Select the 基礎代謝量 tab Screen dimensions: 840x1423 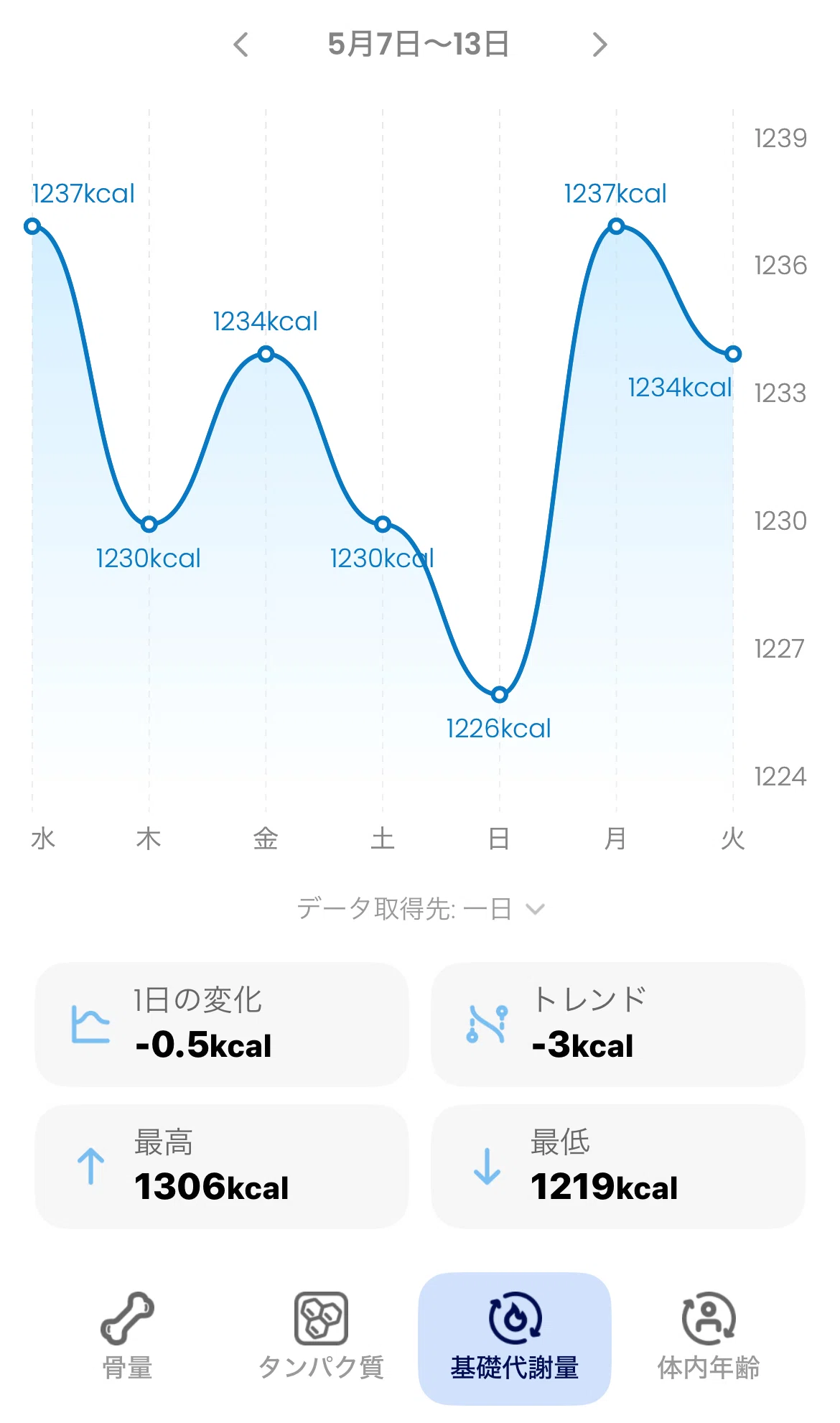coord(515,1338)
